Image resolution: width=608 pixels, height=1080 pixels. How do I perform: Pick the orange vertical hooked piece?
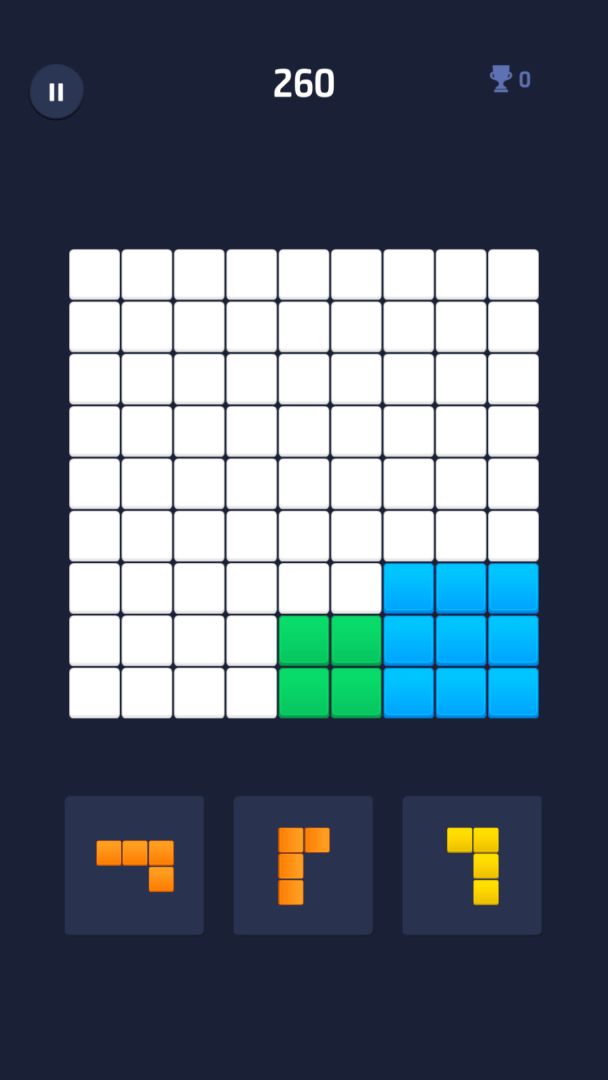303,865
